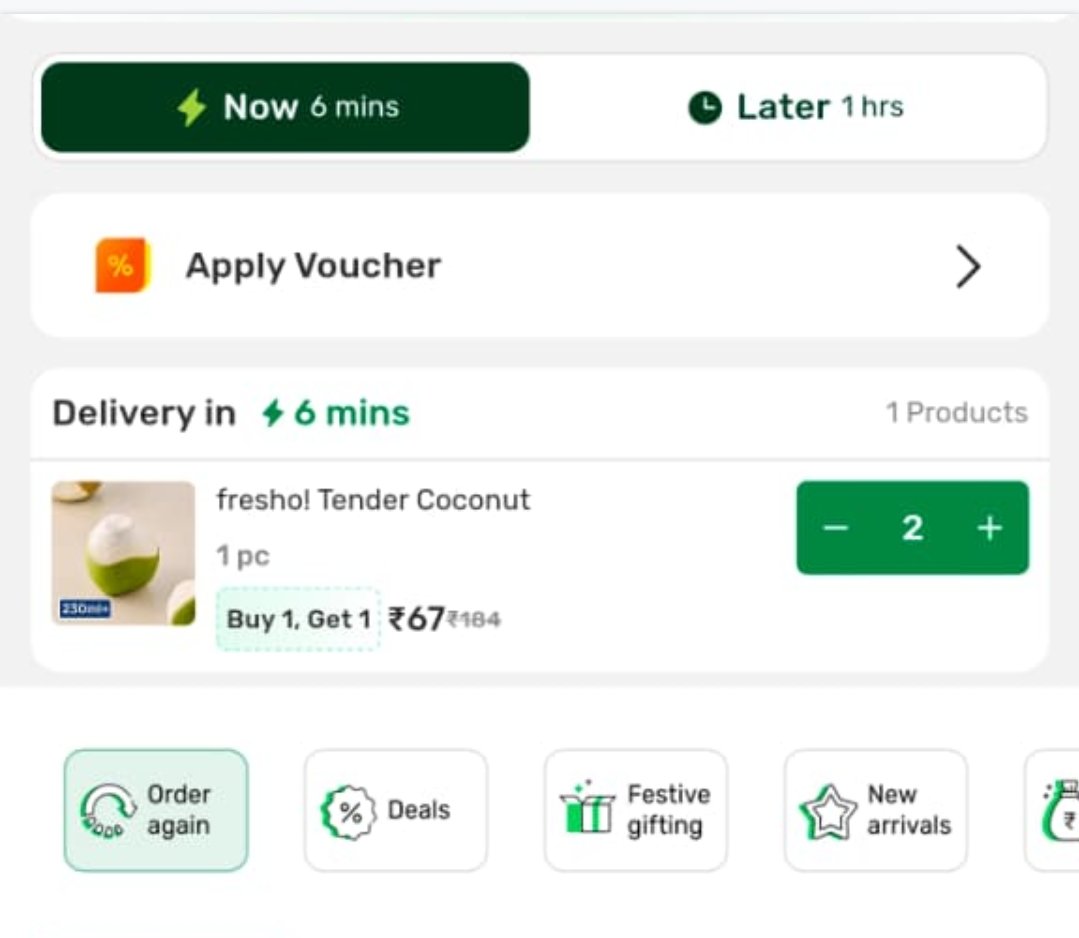Increase Tender Coconut quantity with plus
The image size is (1079, 938).
click(x=989, y=528)
